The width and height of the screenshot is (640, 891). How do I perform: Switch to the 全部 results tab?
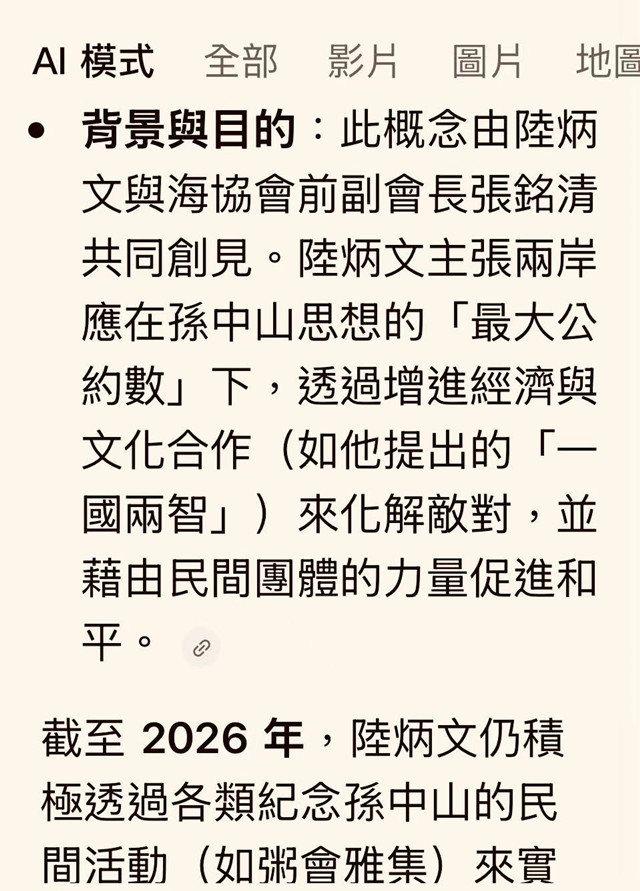click(x=241, y=62)
